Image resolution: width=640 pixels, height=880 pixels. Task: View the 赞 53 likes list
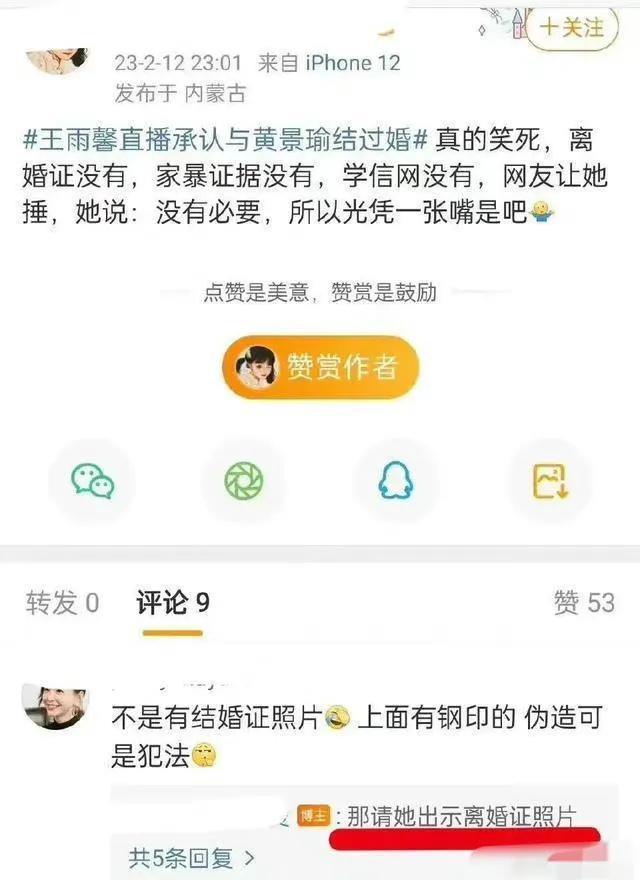click(x=583, y=602)
